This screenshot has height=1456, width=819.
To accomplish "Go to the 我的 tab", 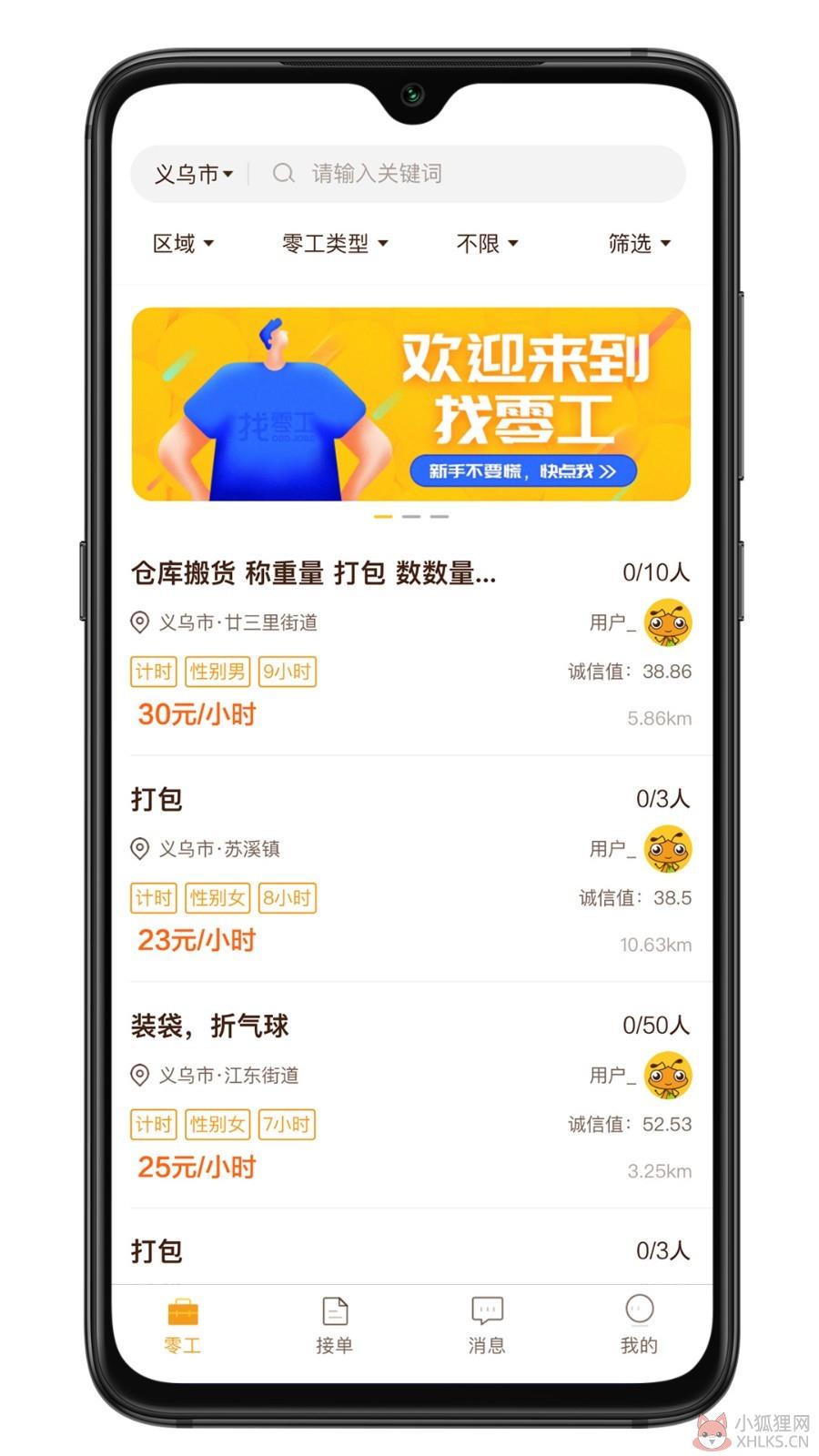I will 639,1325.
